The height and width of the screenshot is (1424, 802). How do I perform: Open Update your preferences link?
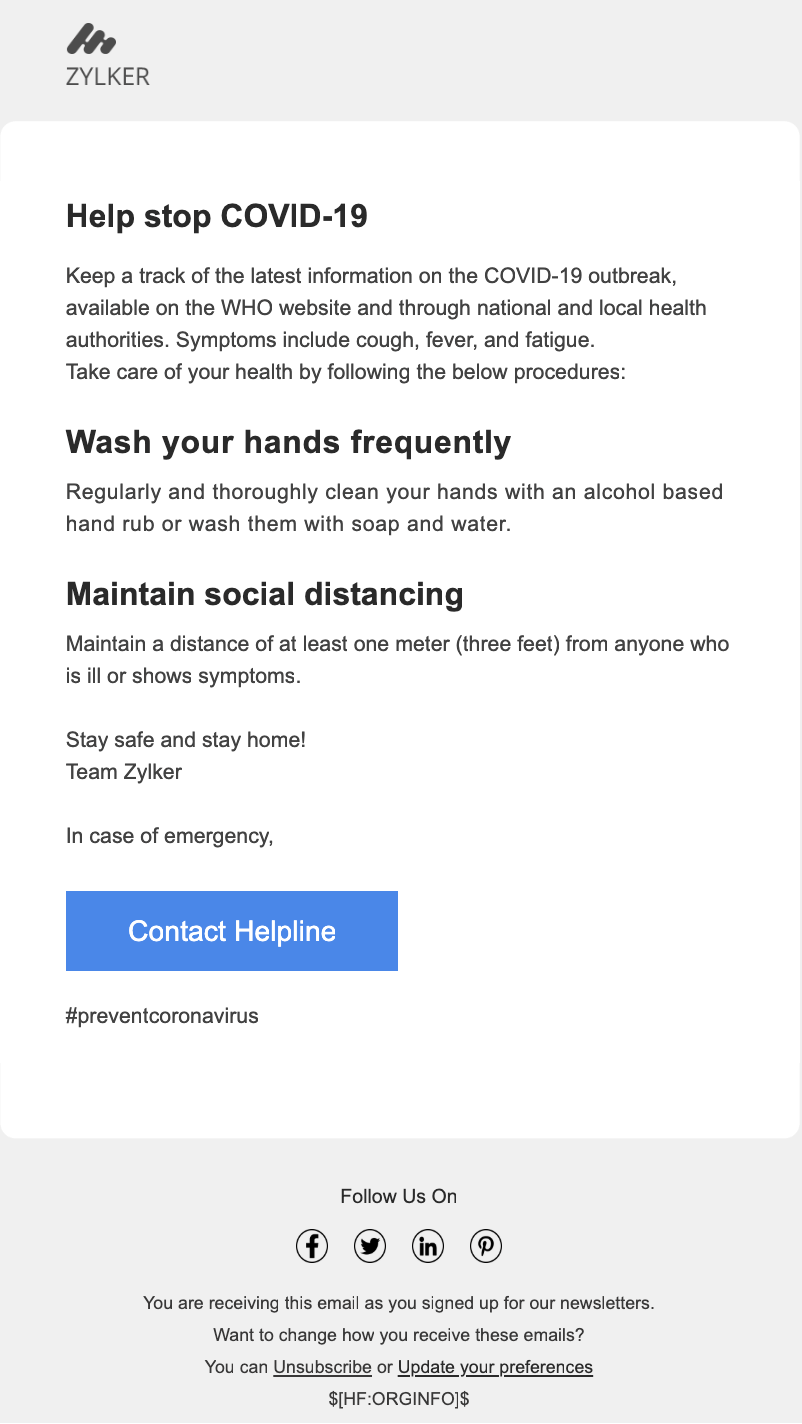[x=495, y=1367]
